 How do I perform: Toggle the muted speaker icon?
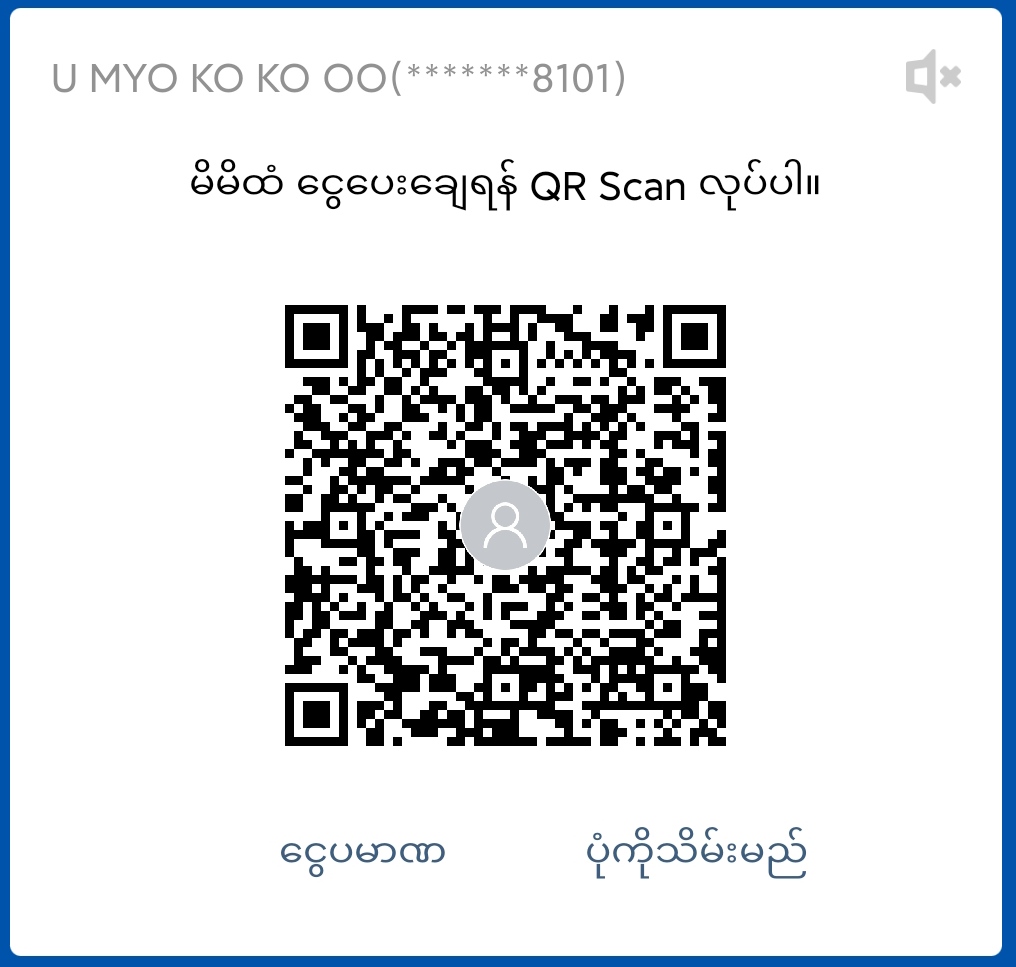coord(933,77)
